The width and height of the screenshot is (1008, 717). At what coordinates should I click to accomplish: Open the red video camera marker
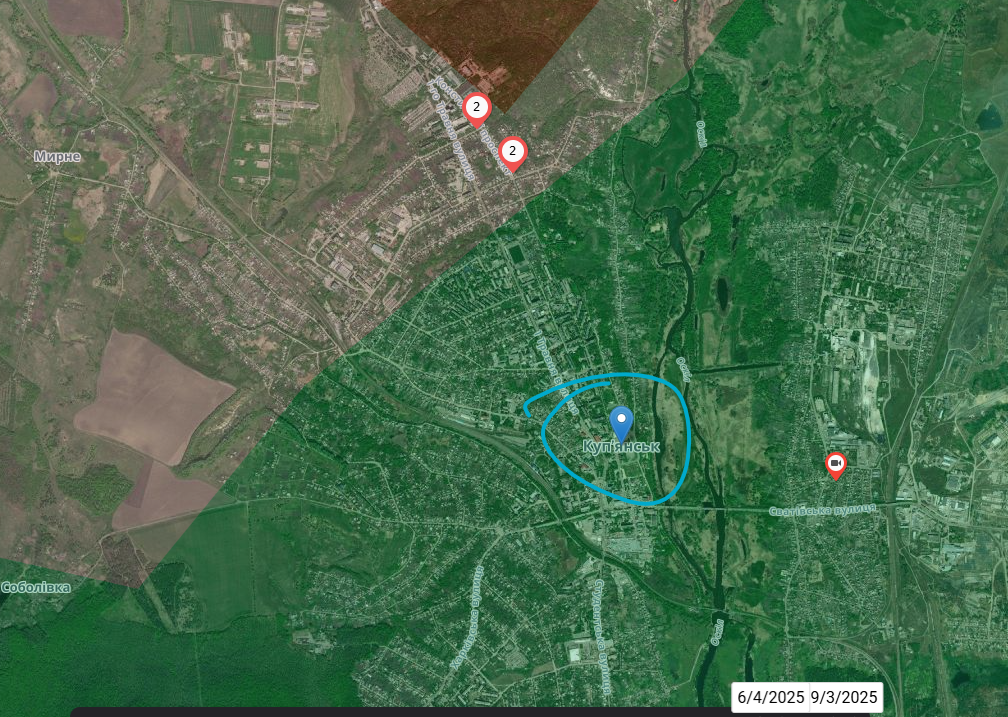pos(835,464)
